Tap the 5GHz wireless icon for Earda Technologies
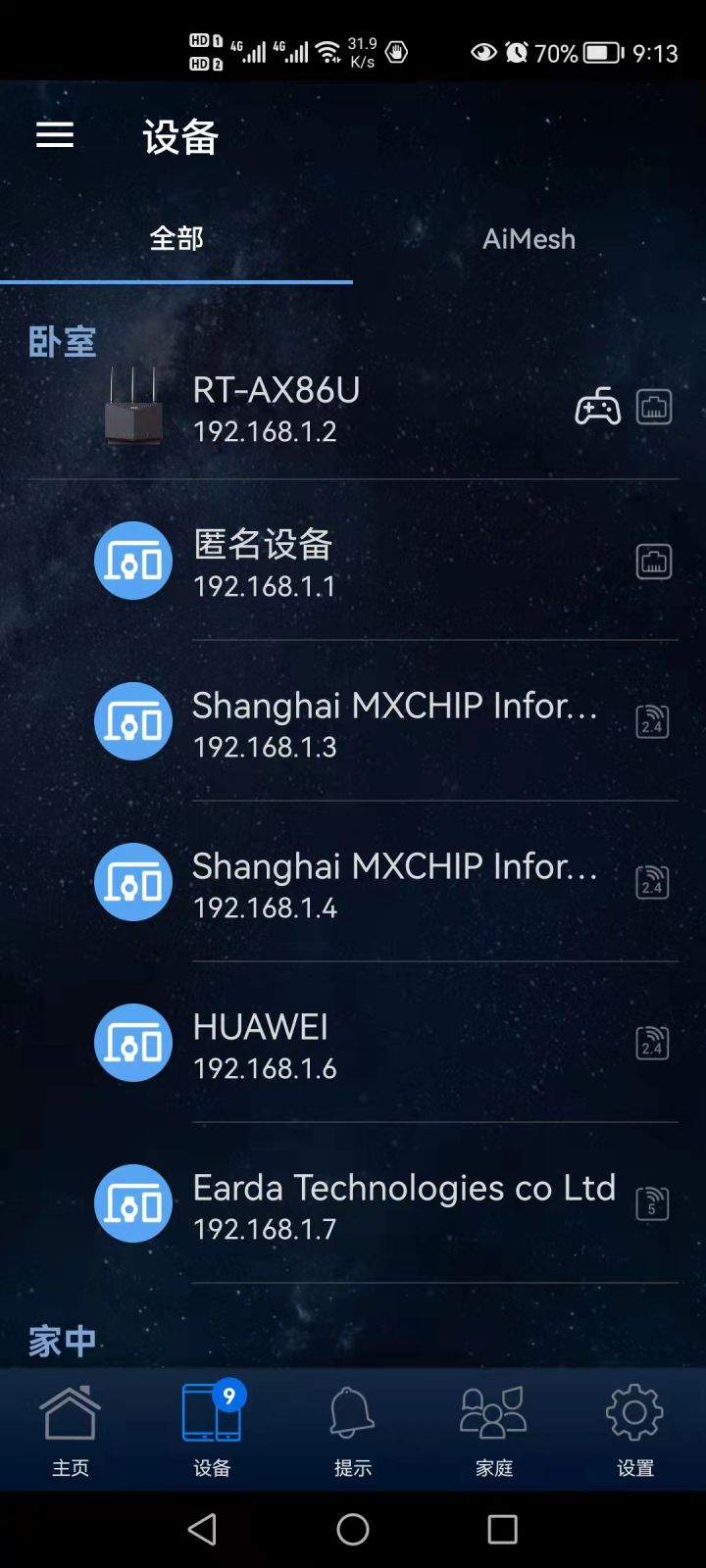This screenshot has width=706, height=1568. coord(650,1204)
